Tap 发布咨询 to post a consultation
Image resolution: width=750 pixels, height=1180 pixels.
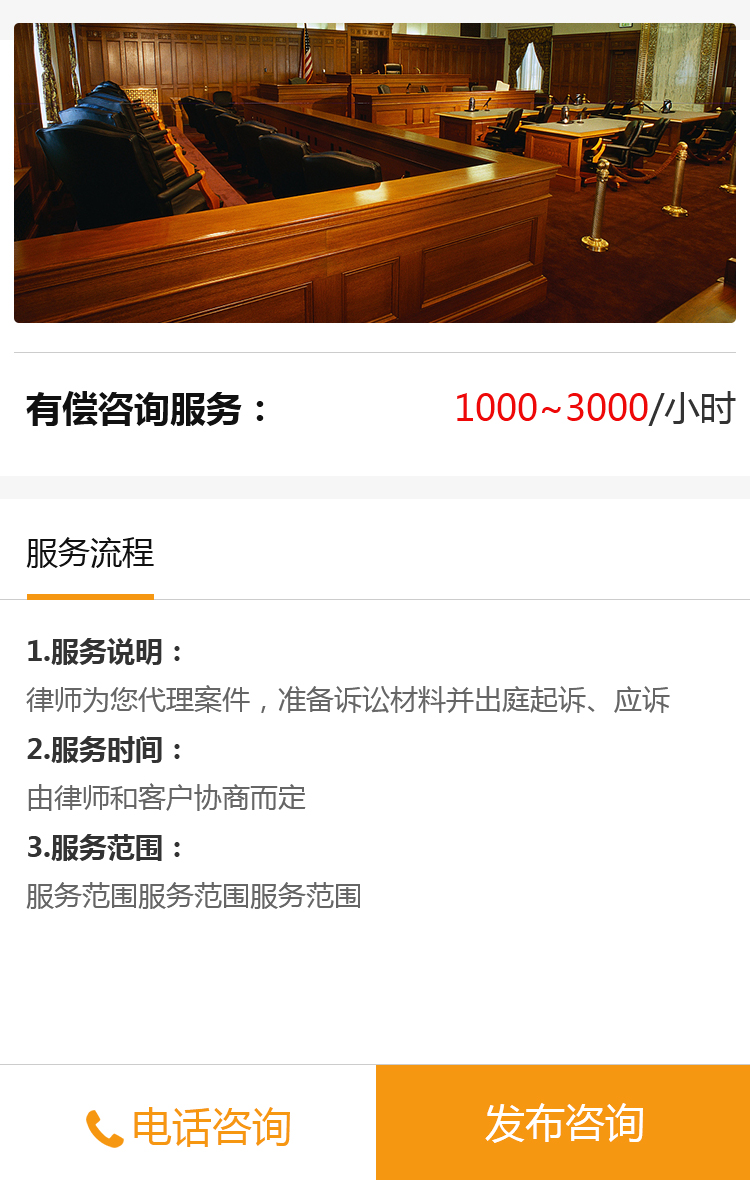[x=563, y=1122]
